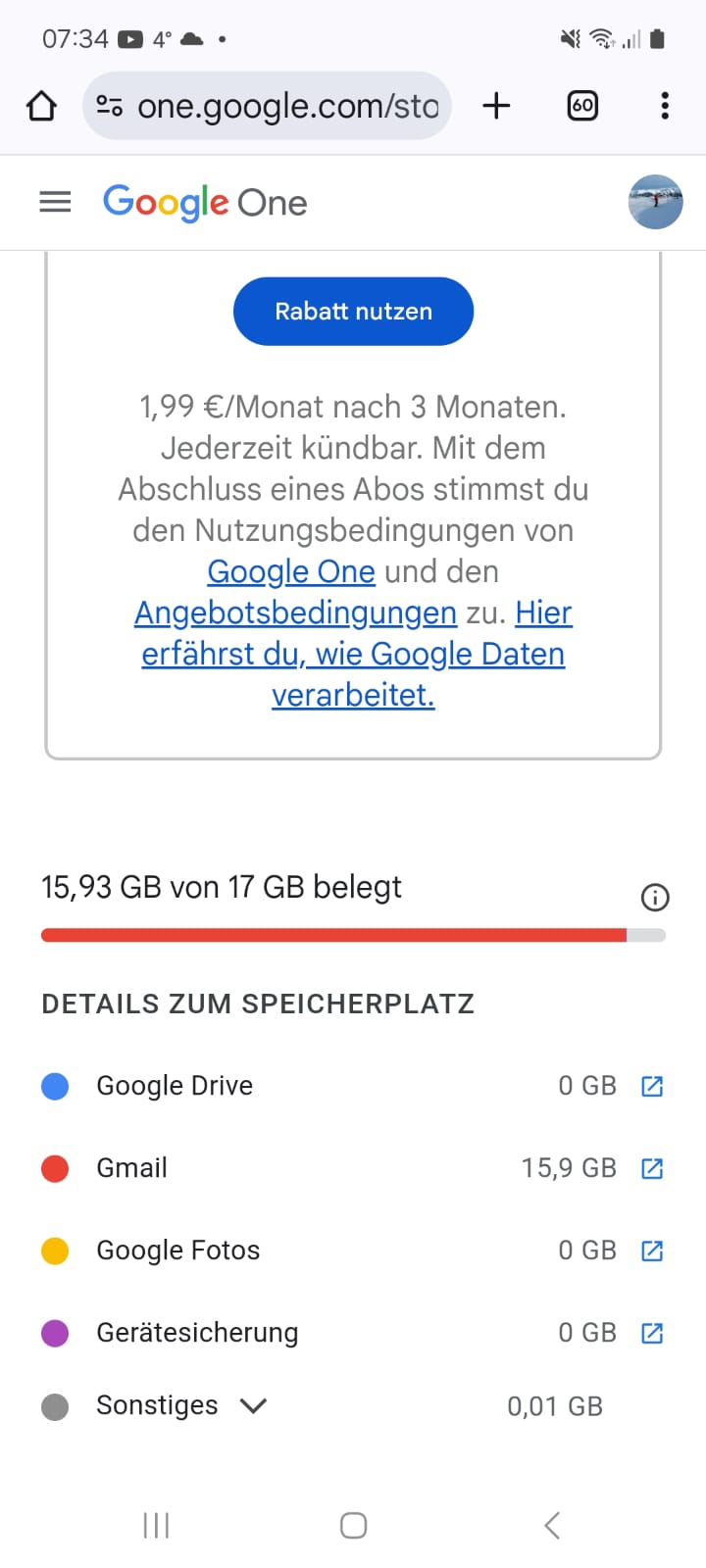This screenshot has width=706, height=1568.
Task: Open the tab switcher showing 60
Action: pyautogui.click(x=582, y=106)
